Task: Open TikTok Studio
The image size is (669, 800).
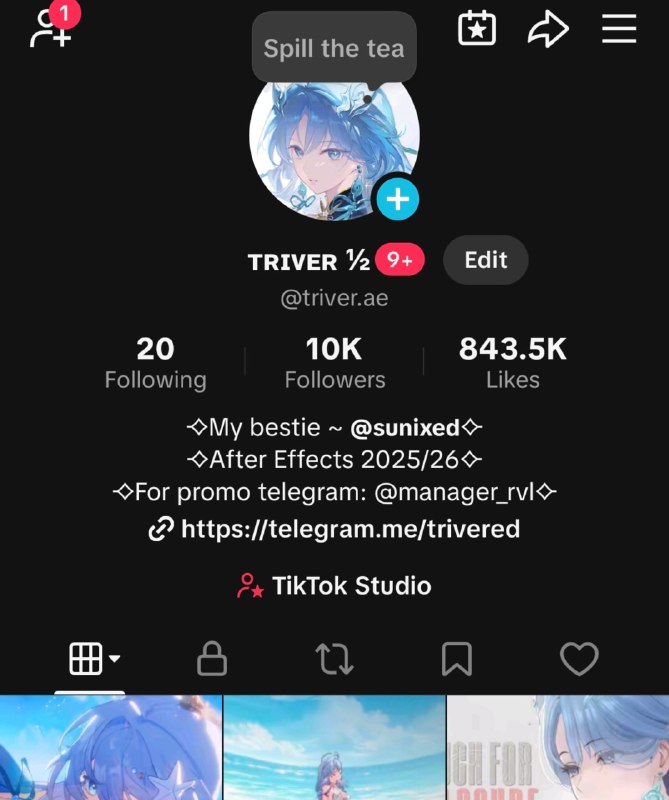Action: (x=334, y=586)
